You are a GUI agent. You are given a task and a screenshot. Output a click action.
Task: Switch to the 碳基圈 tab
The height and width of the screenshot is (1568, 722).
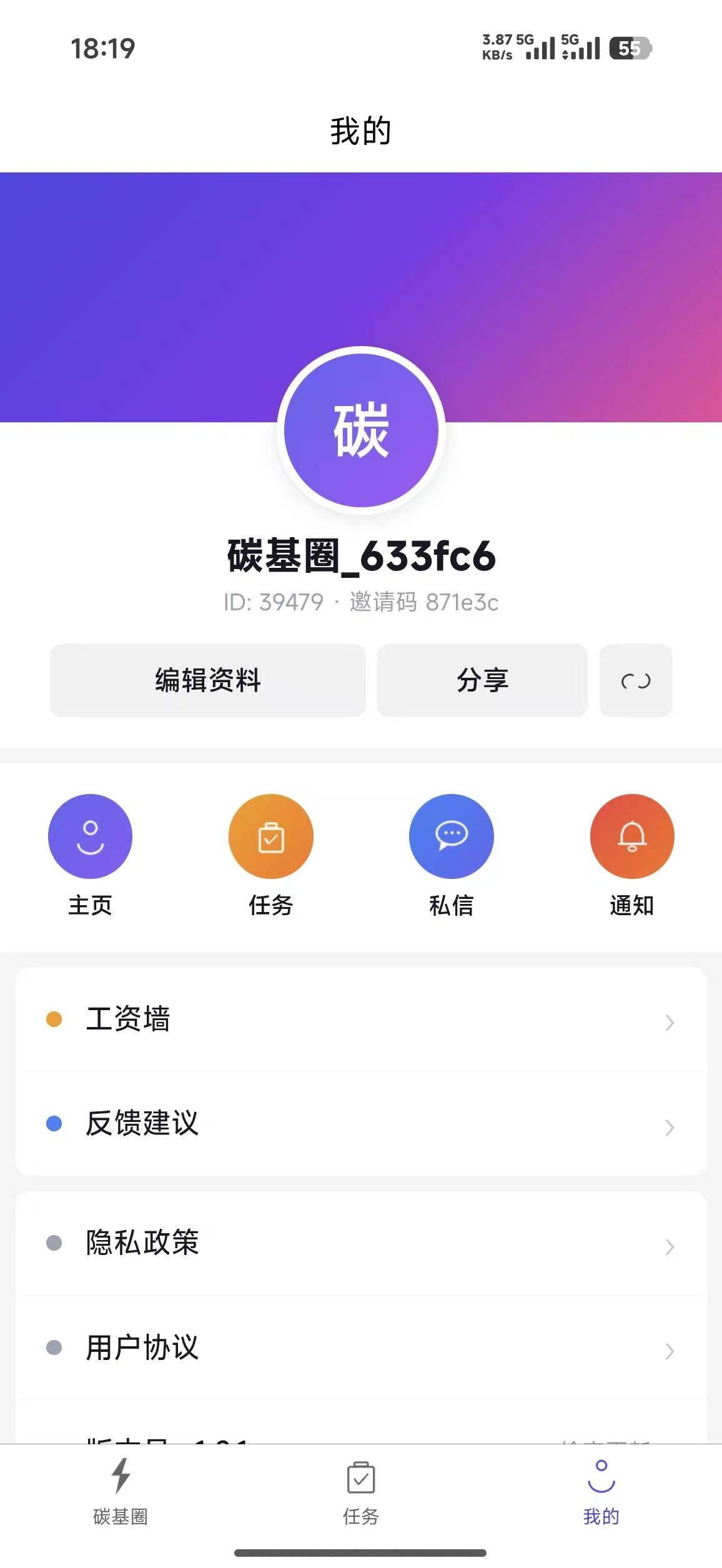point(121,1491)
